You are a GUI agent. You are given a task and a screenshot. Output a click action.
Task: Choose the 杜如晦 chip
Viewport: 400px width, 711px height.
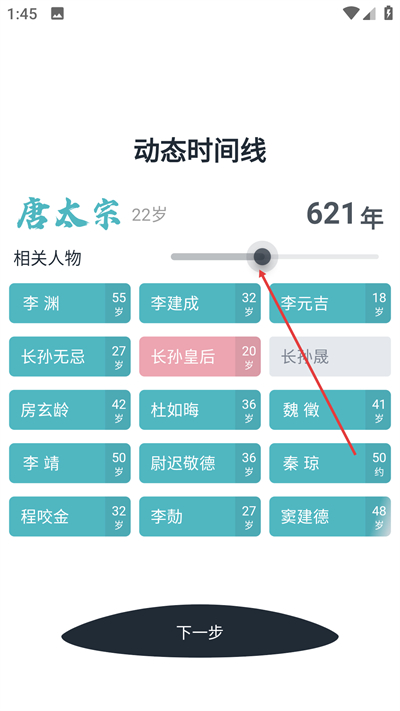200,410
